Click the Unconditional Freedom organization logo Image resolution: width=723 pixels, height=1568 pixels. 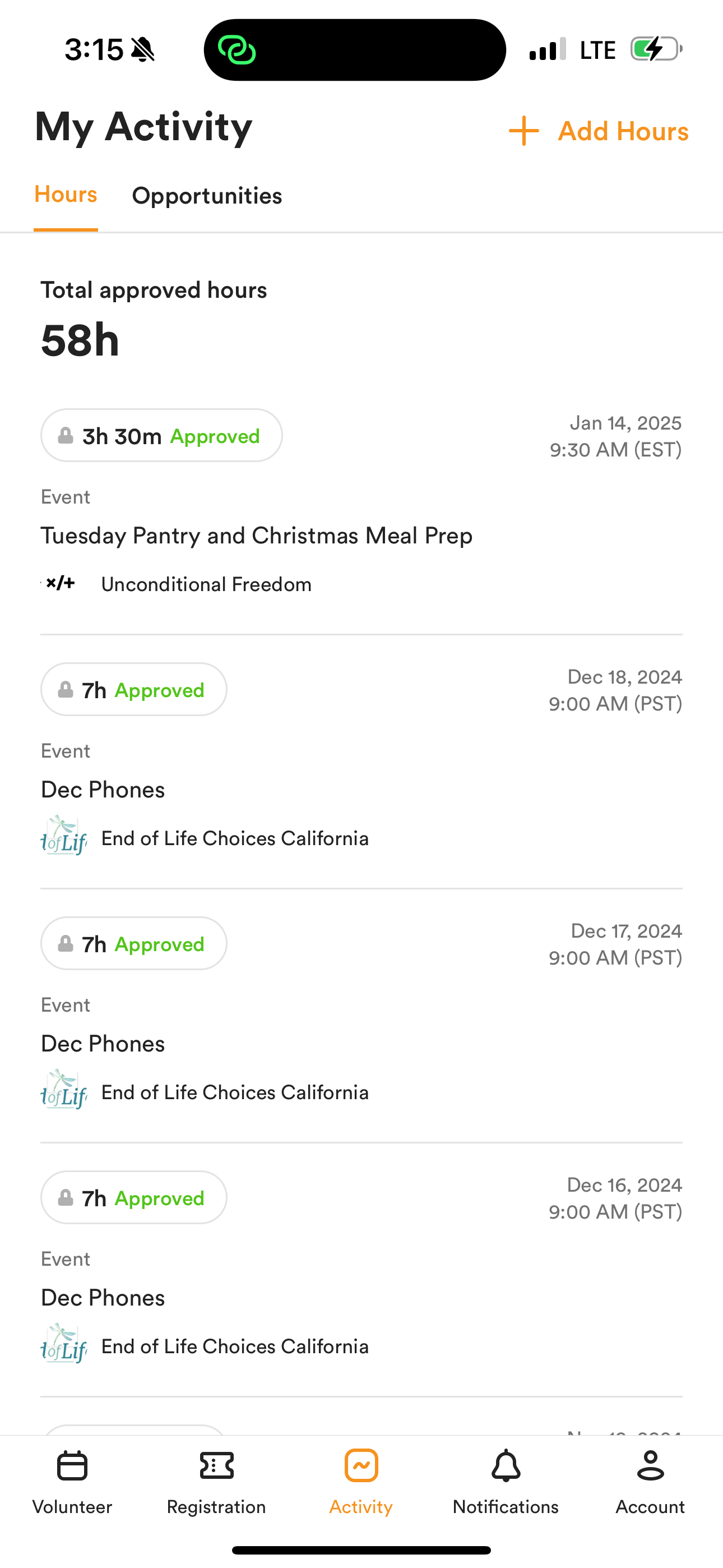59,583
